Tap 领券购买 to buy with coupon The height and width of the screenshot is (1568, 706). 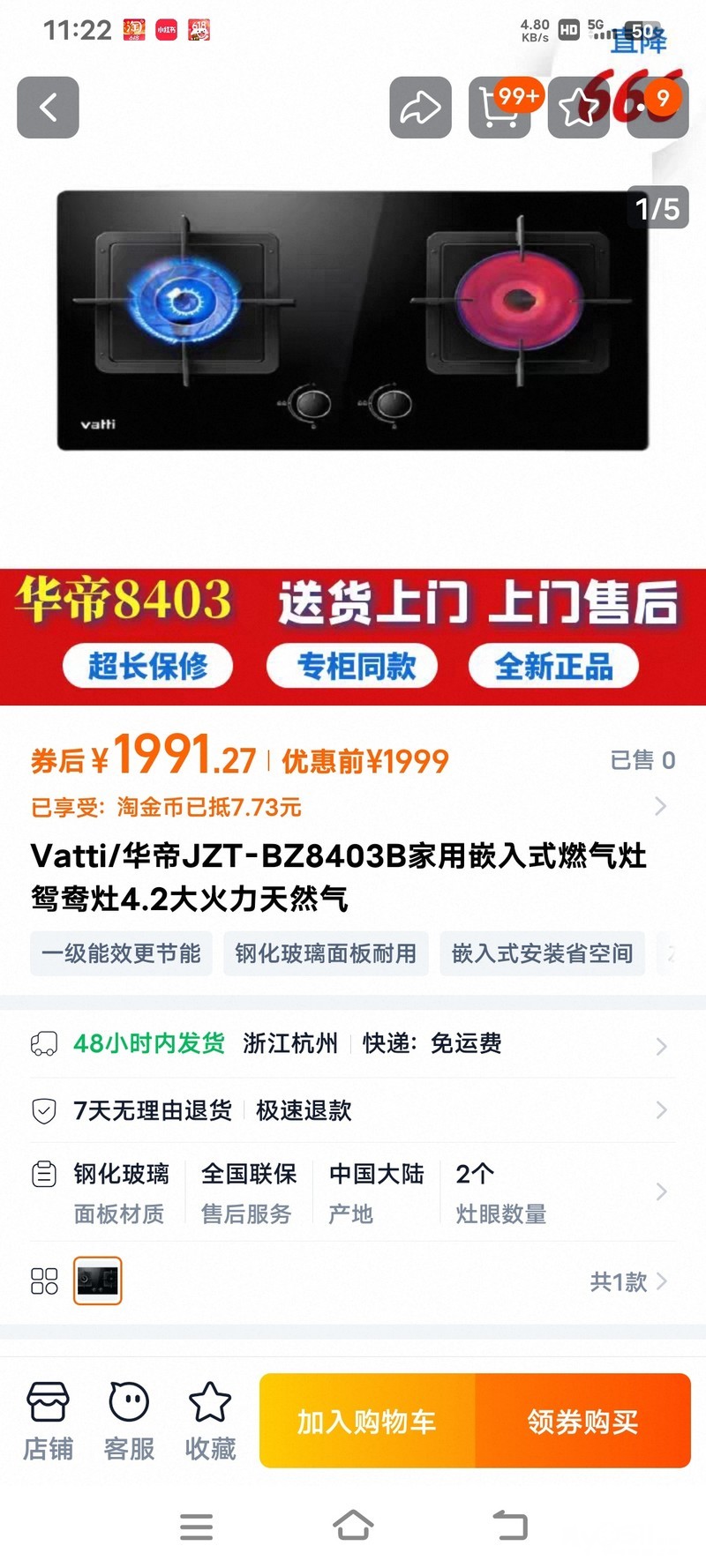(x=582, y=1421)
